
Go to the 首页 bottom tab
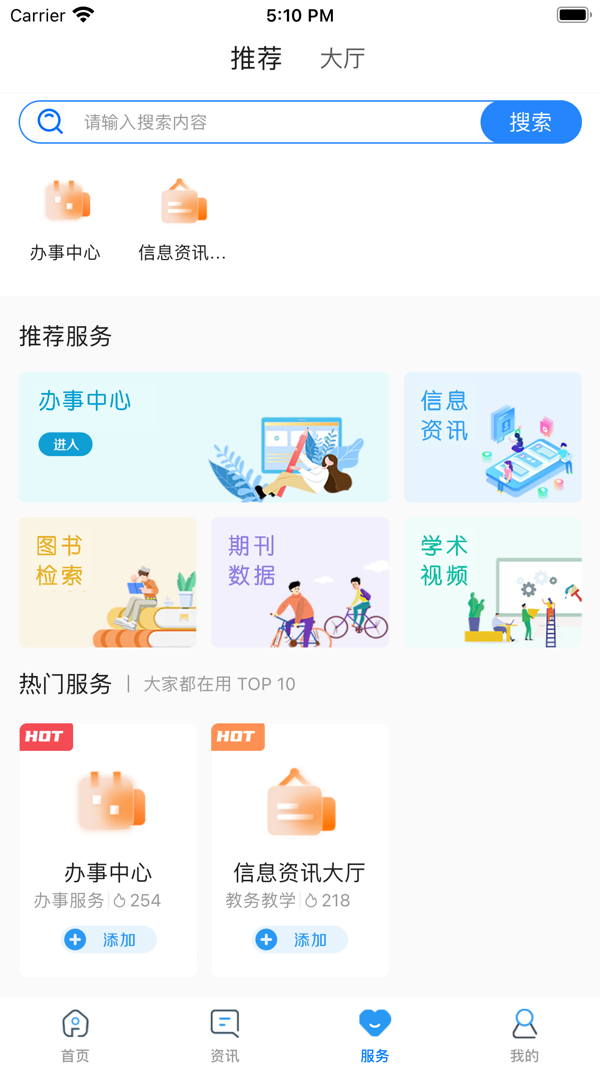pyautogui.click(x=75, y=1034)
